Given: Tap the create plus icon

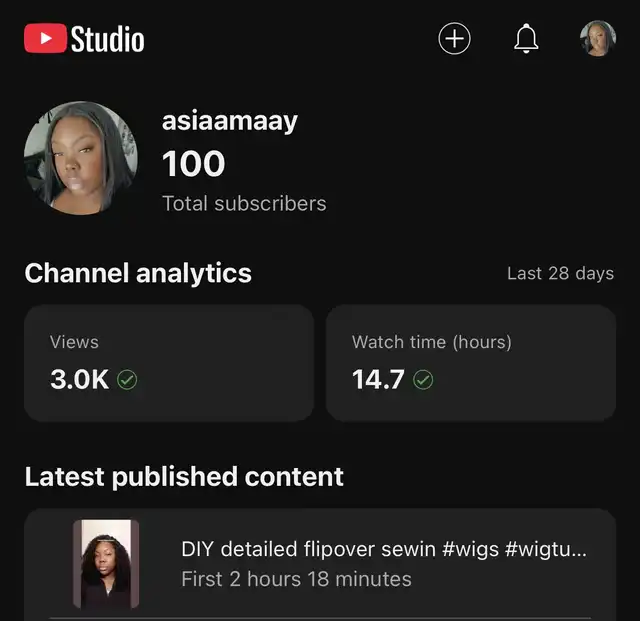Looking at the screenshot, I should click(454, 39).
